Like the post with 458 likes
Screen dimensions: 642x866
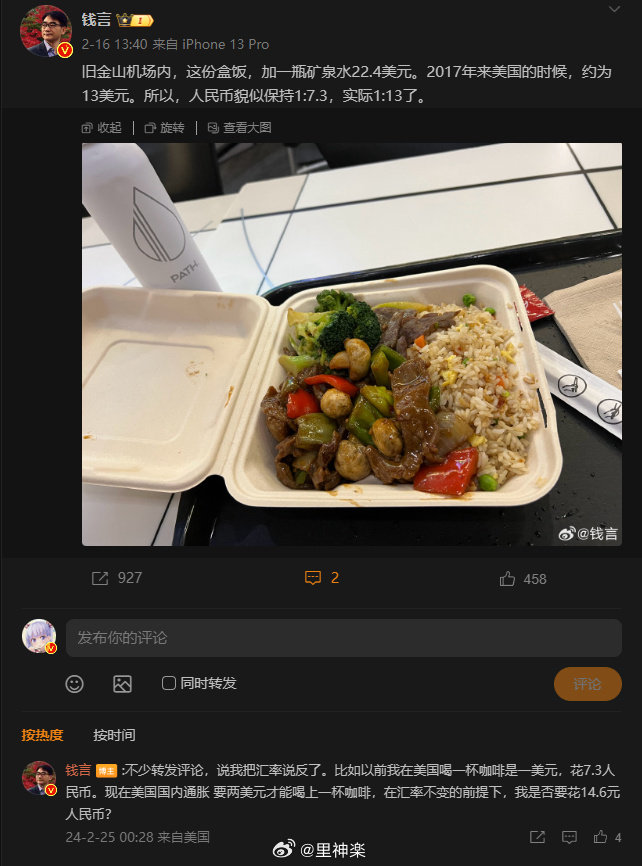coord(522,578)
